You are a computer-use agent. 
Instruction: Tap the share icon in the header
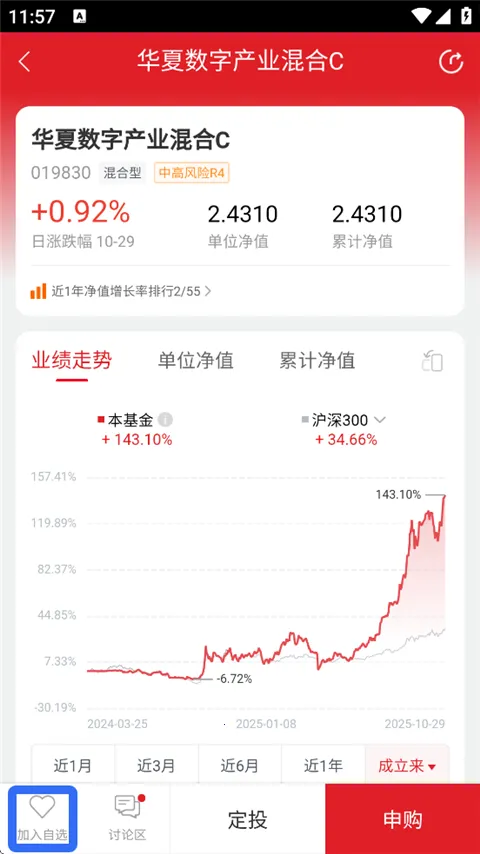[451, 62]
